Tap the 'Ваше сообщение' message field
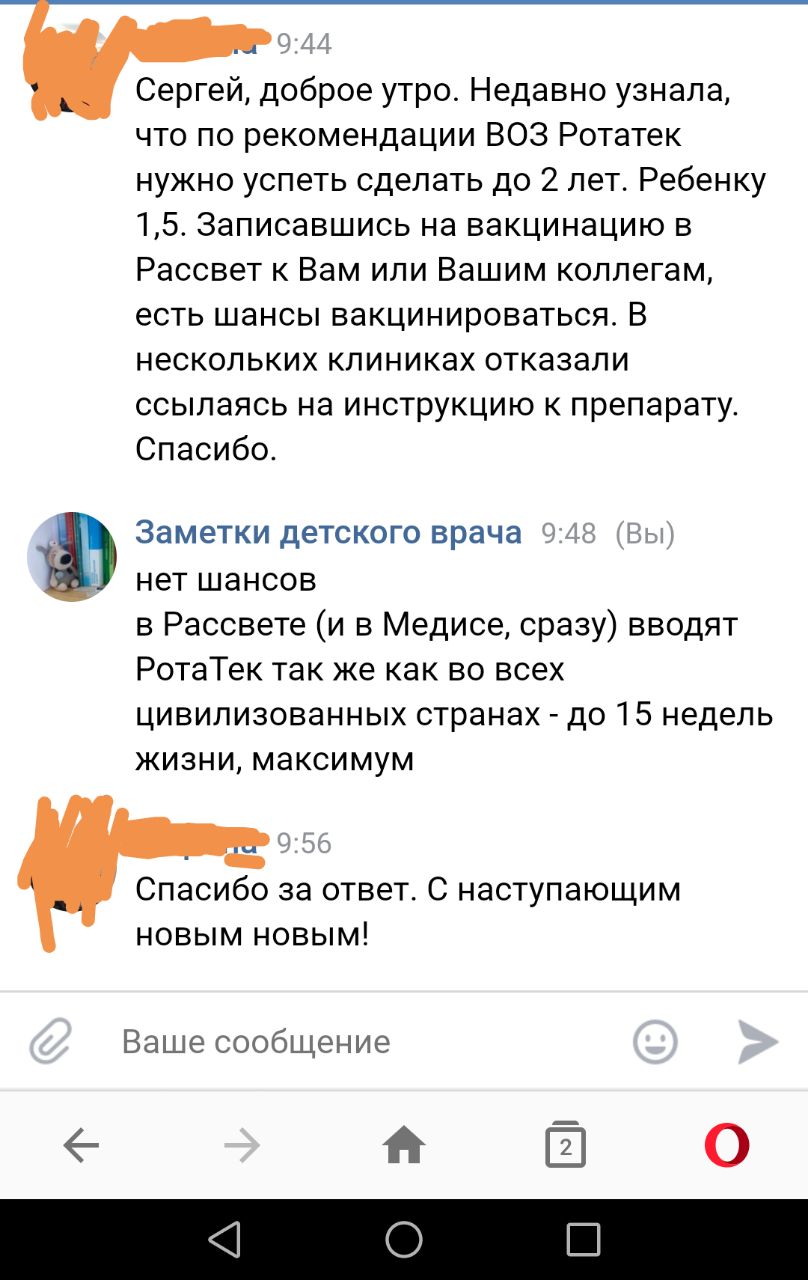 coord(360,1042)
